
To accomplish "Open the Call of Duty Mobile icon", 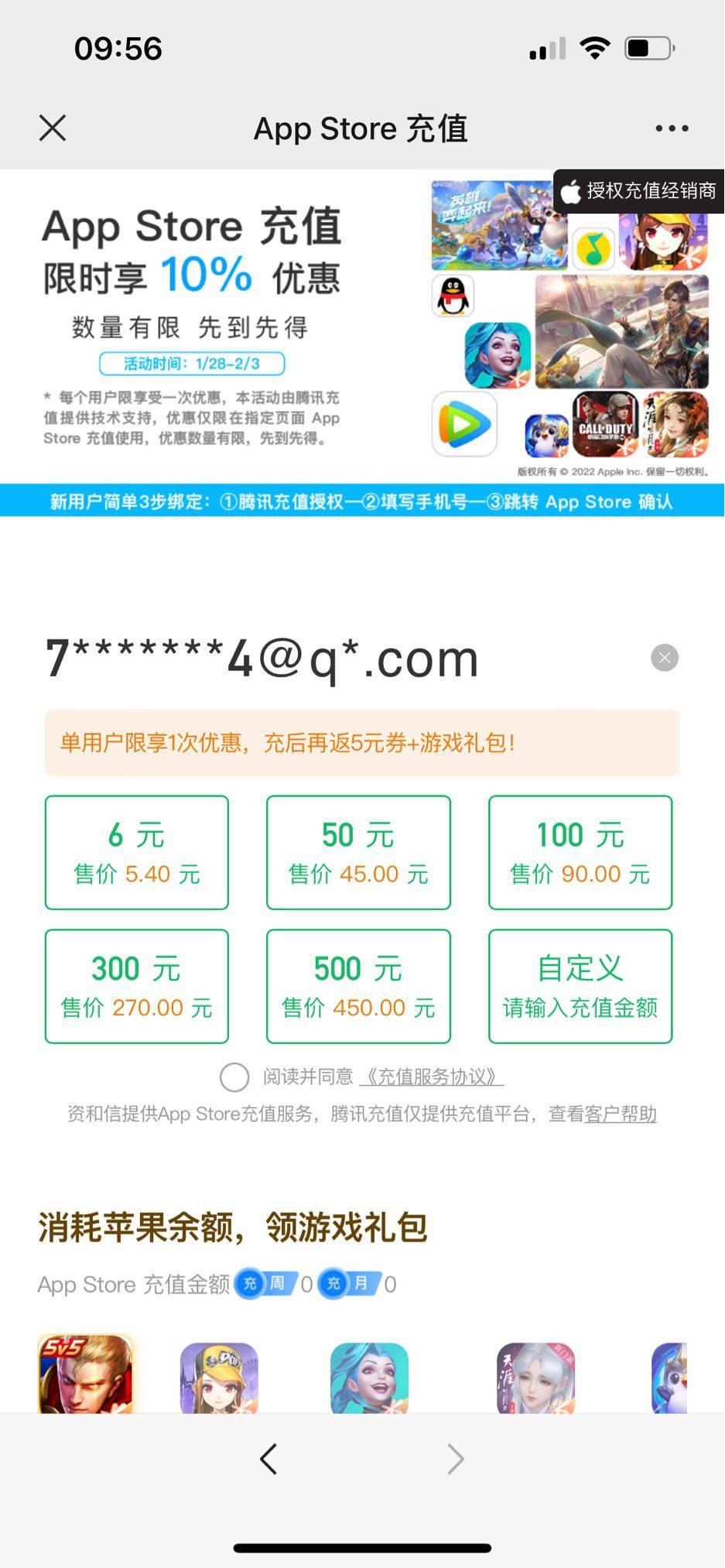I will 606,424.
